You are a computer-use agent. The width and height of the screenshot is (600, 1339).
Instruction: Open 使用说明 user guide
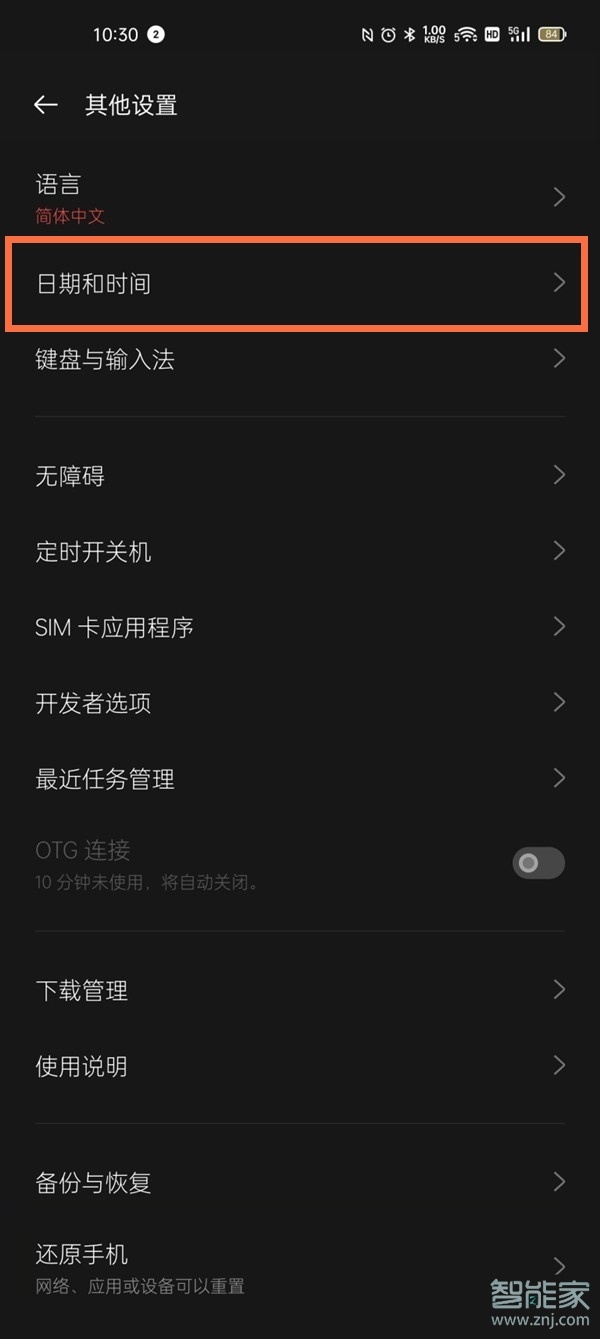[300, 1066]
